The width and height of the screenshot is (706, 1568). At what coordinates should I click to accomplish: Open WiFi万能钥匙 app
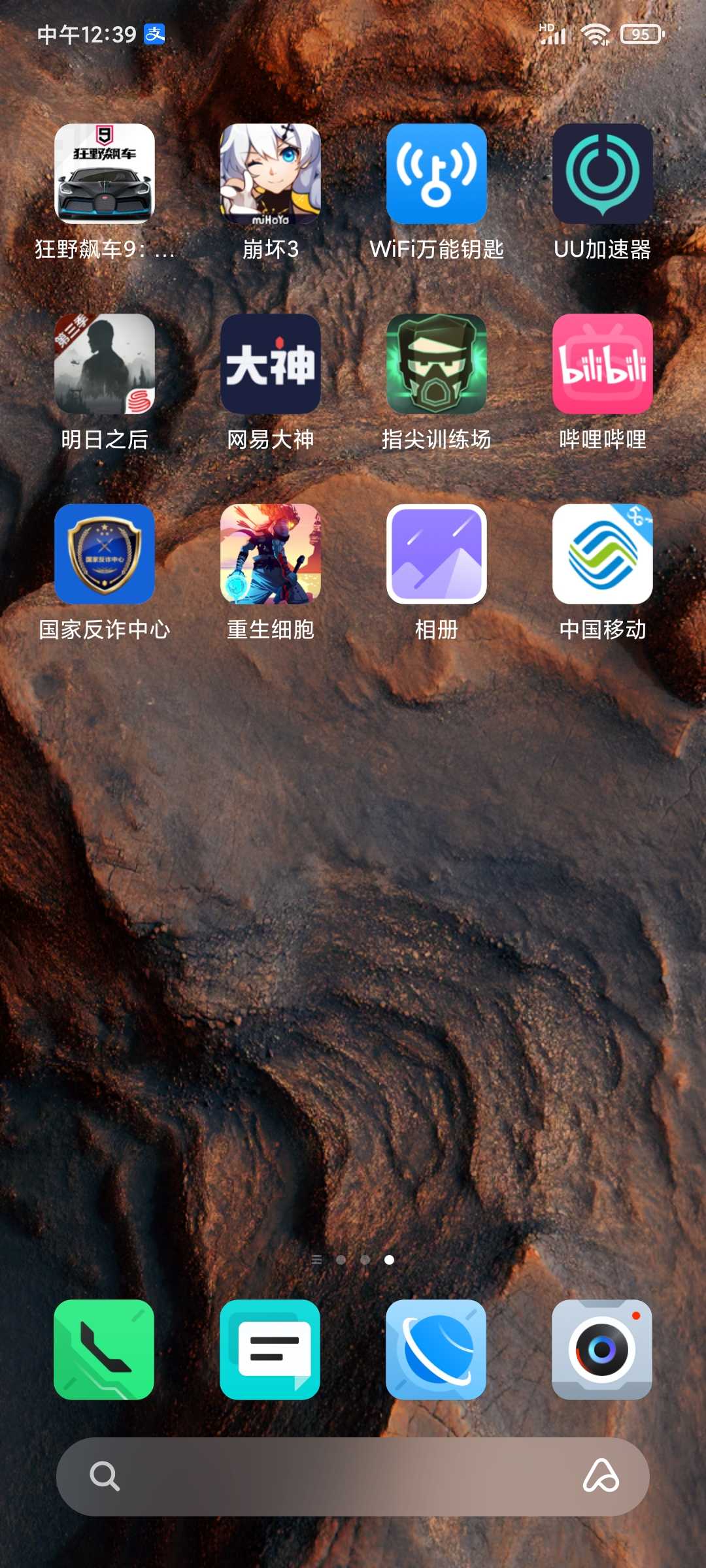pos(436,174)
